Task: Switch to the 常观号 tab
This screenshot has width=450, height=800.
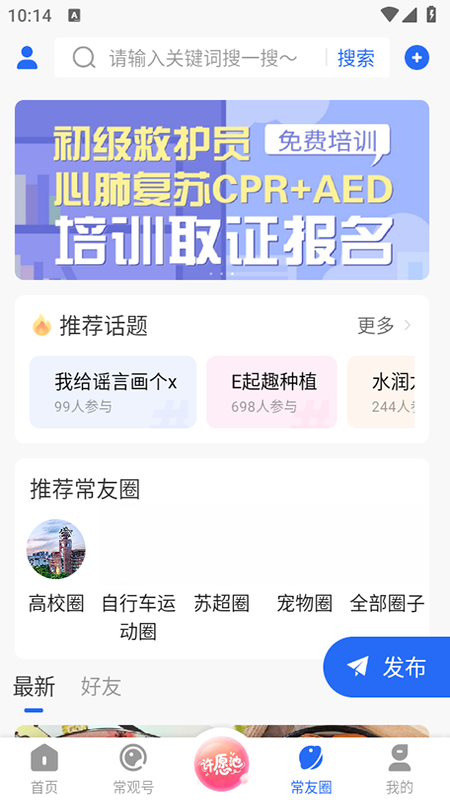Action: 133,769
